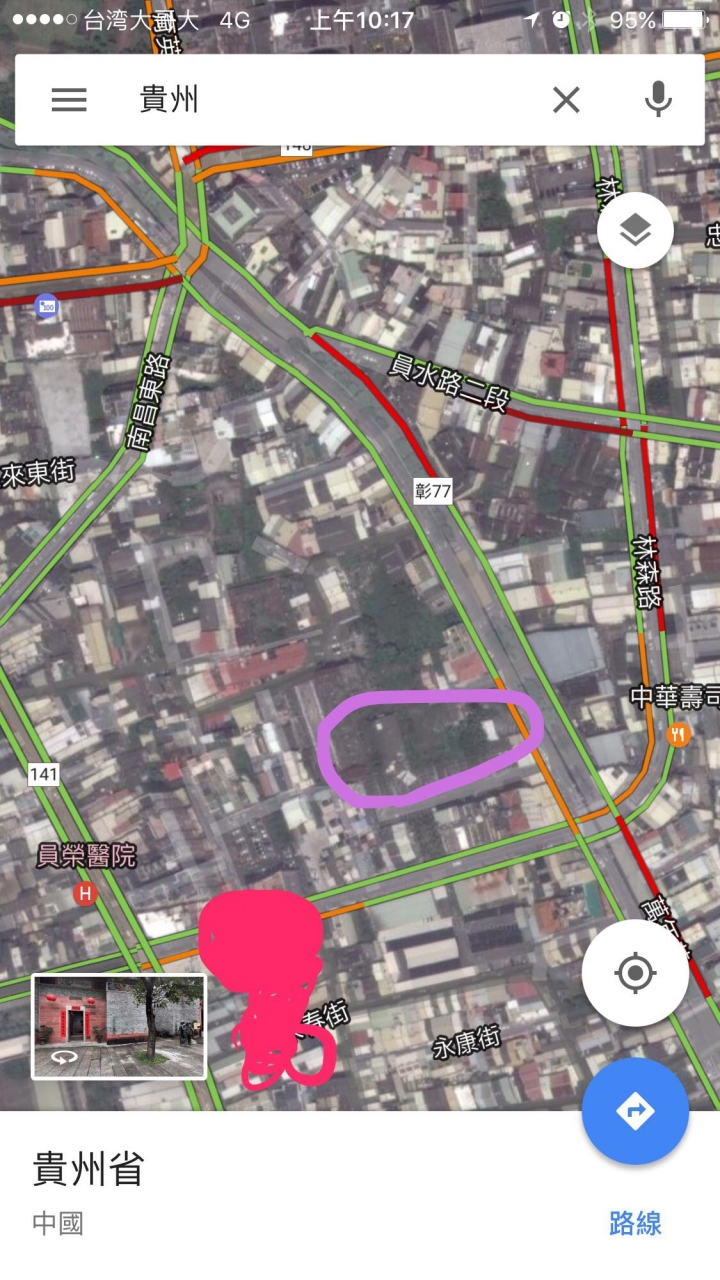Start voice search with the microphone
Screen dimensions: 720x1280
(657, 100)
